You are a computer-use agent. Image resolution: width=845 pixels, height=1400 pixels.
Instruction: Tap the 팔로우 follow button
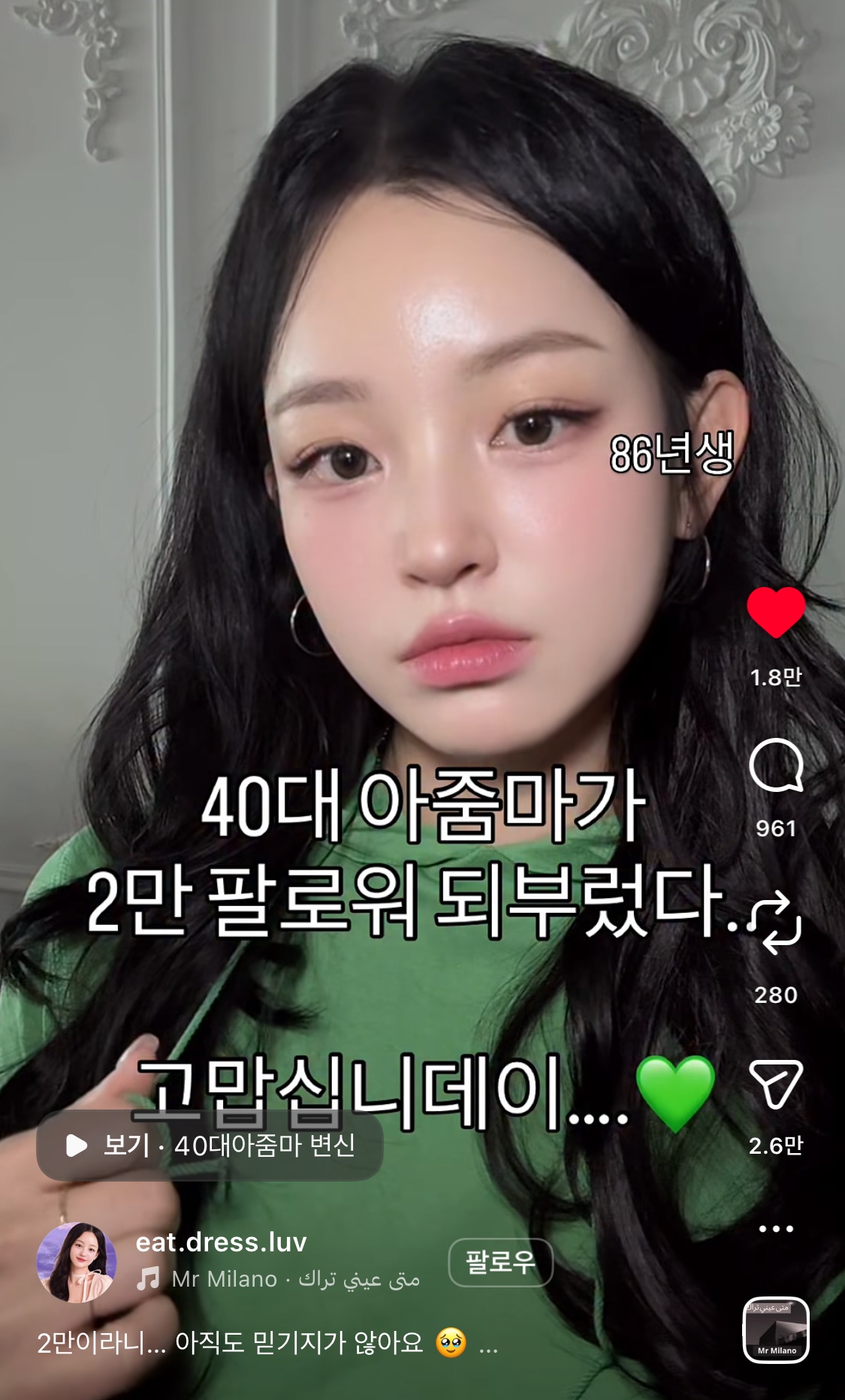(x=500, y=1263)
